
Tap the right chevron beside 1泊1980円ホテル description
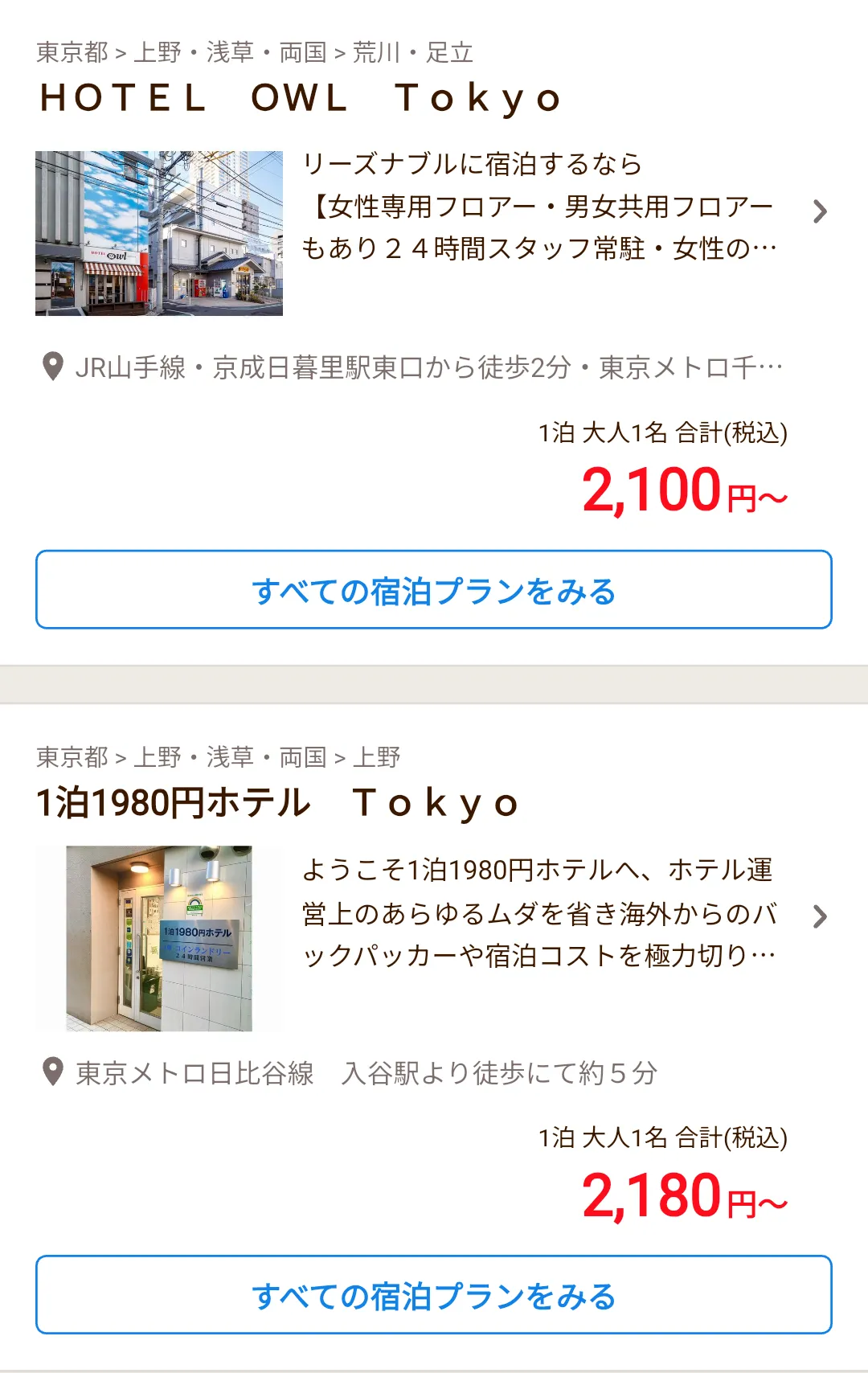click(821, 915)
